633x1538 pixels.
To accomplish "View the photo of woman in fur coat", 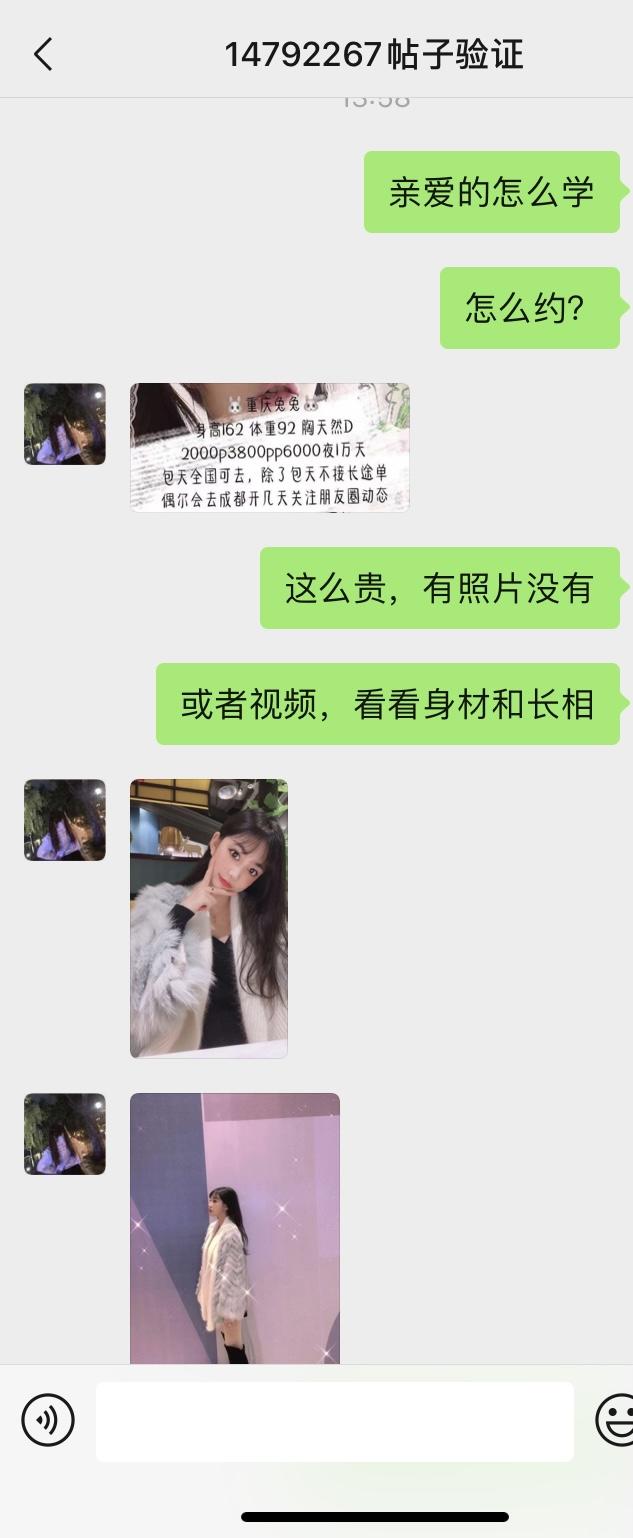I will (x=208, y=918).
